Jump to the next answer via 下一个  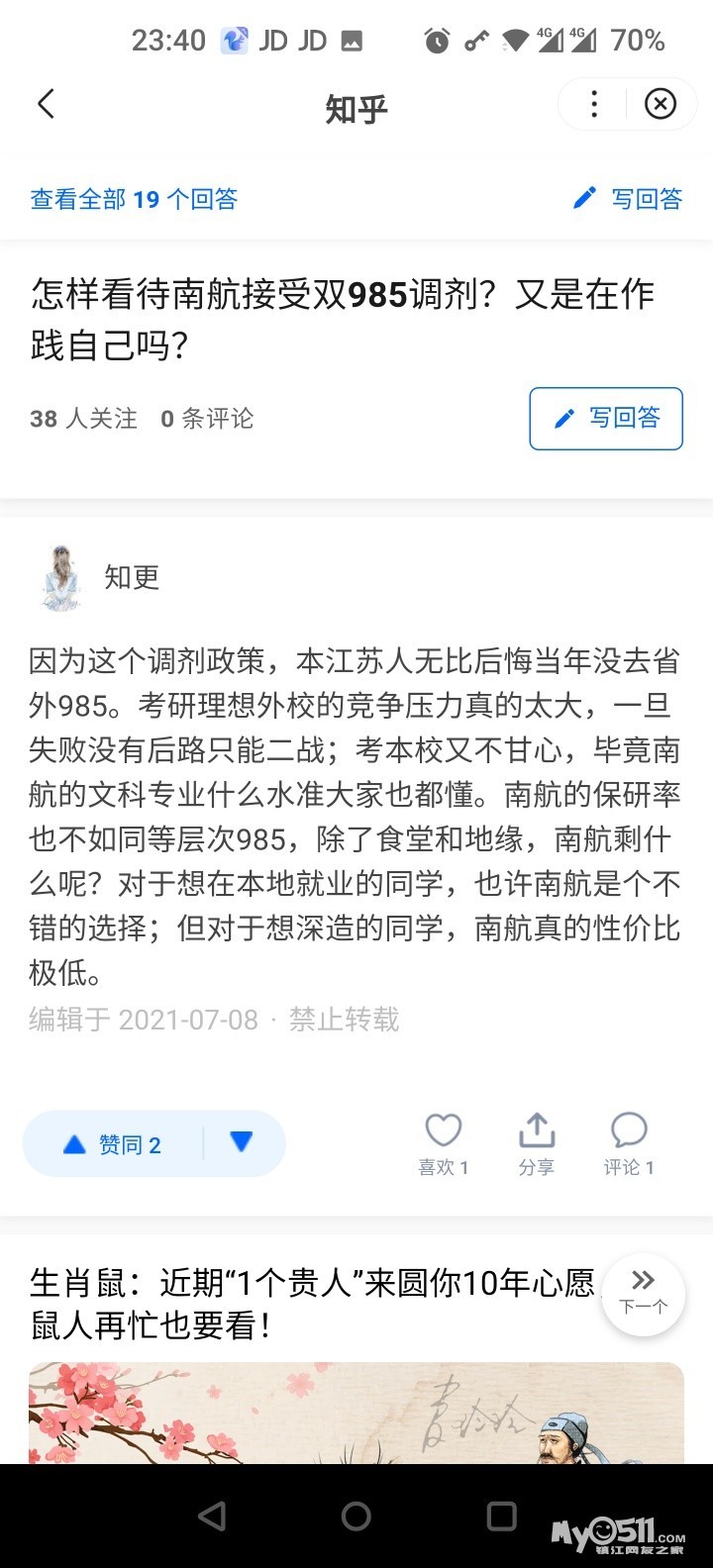(x=643, y=1292)
